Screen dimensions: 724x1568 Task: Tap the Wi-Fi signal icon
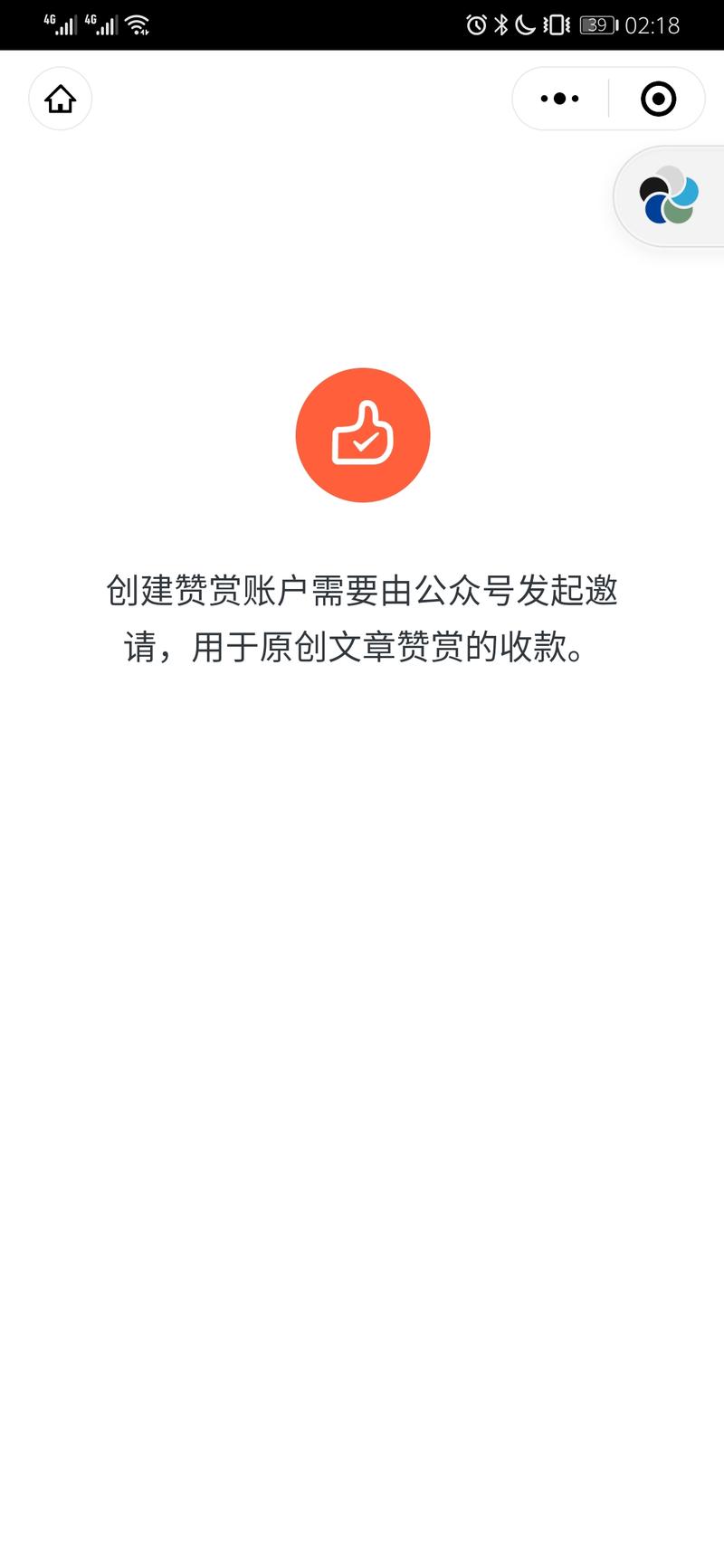pos(137,24)
